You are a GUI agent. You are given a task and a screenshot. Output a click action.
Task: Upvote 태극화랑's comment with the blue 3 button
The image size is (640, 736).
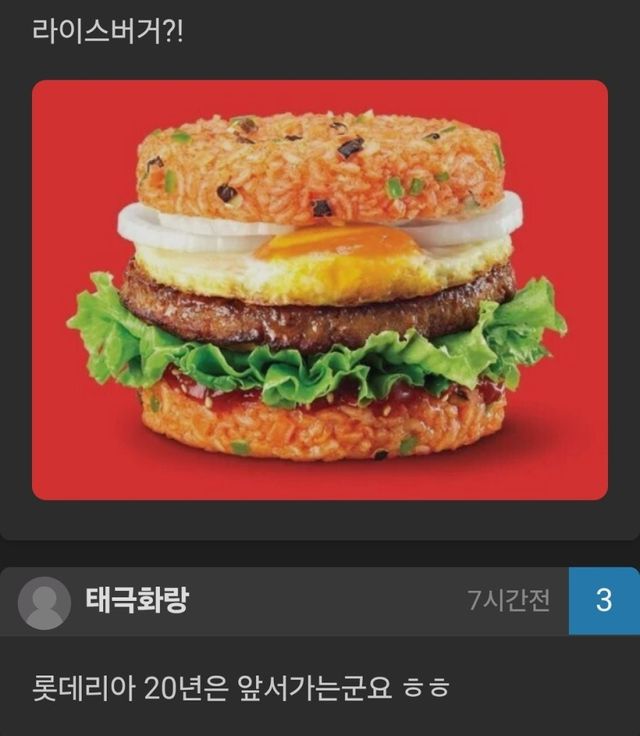tap(603, 601)
